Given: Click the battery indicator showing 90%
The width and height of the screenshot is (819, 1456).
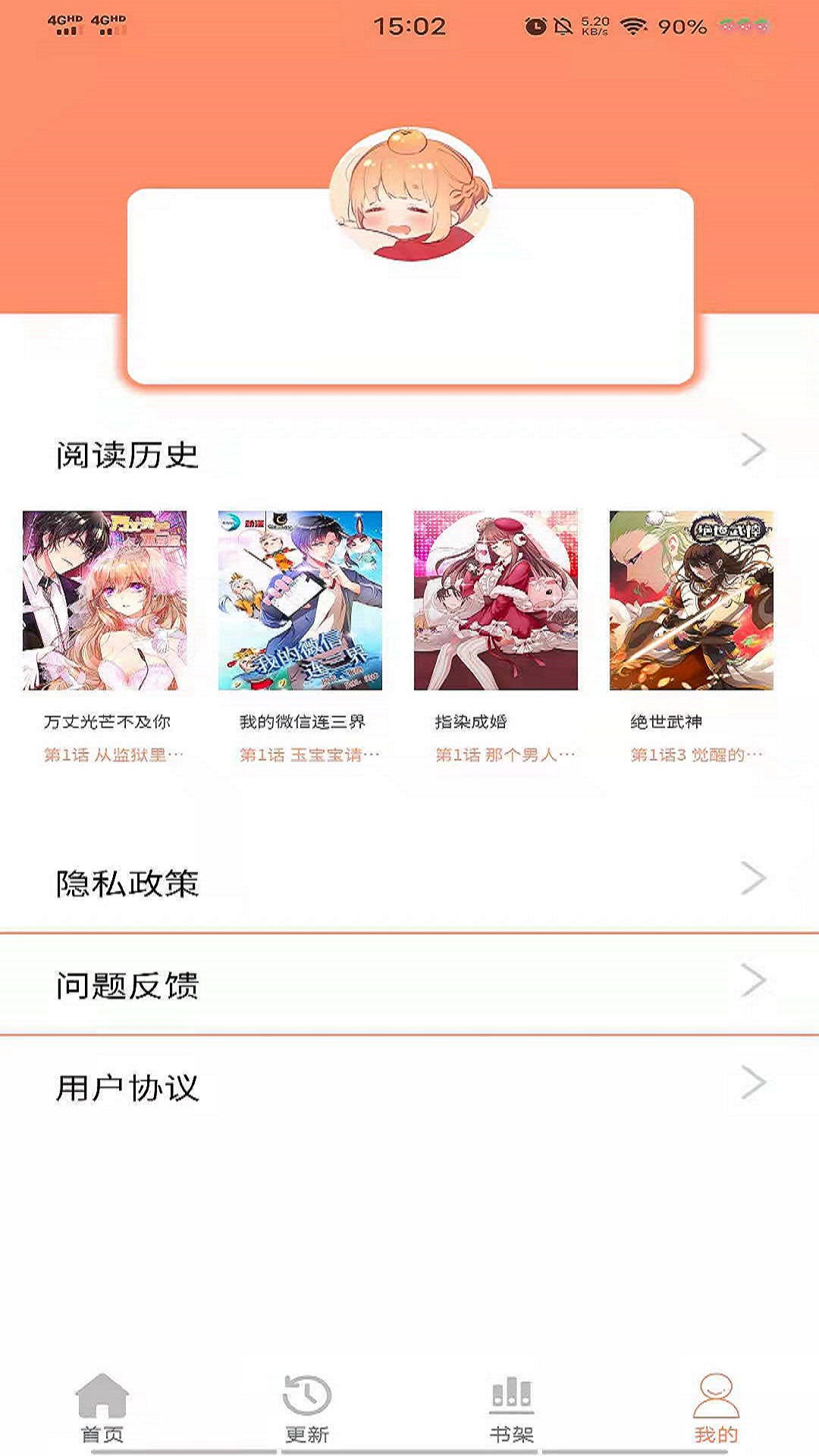Looking at the screenshot, I should 679,24.
